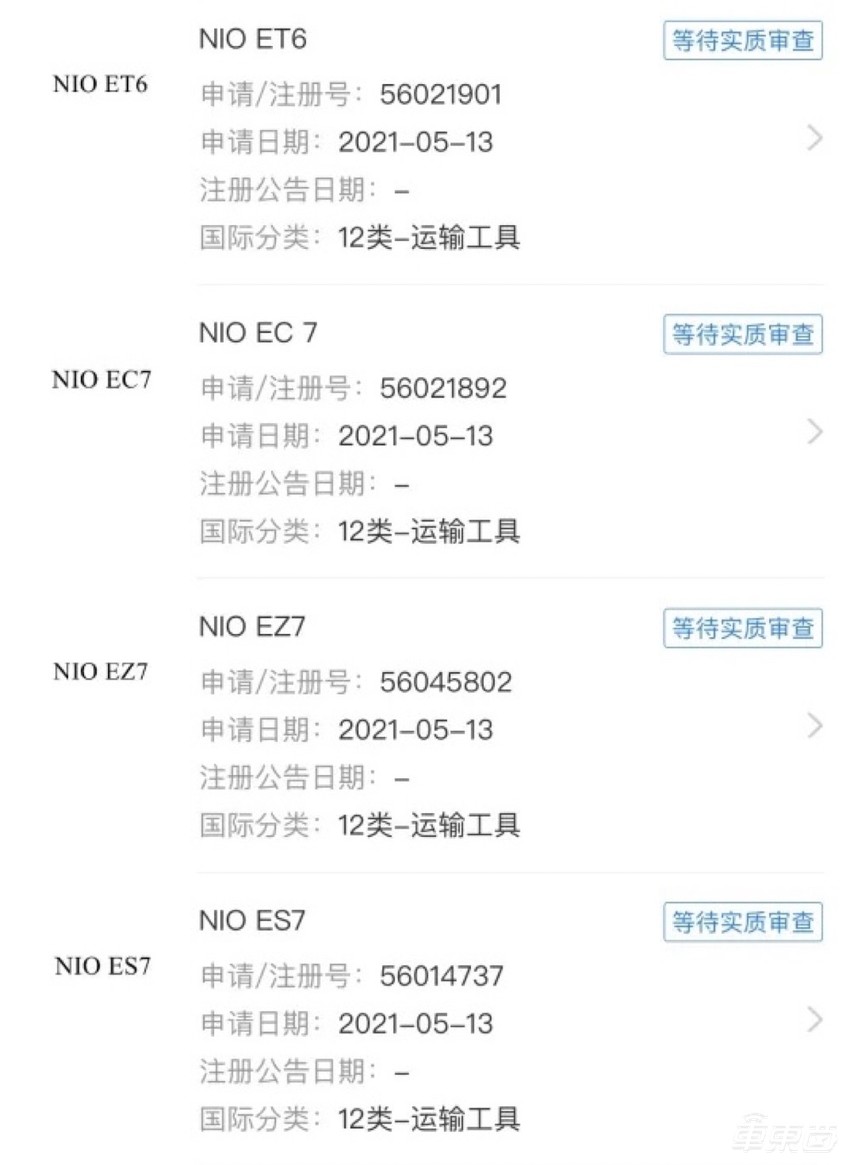Click the sidebar label NIO EC7
This screenshot has width=850, height=1165.
[x=100, y=379]
